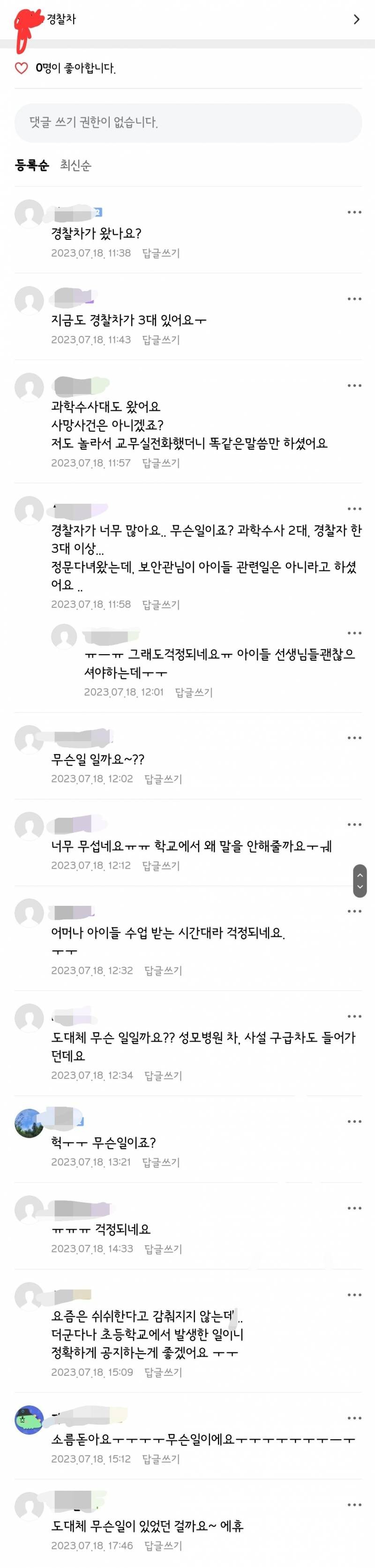Open more options for the '경찰차가 왔나요?' comment

pos(354,212)
